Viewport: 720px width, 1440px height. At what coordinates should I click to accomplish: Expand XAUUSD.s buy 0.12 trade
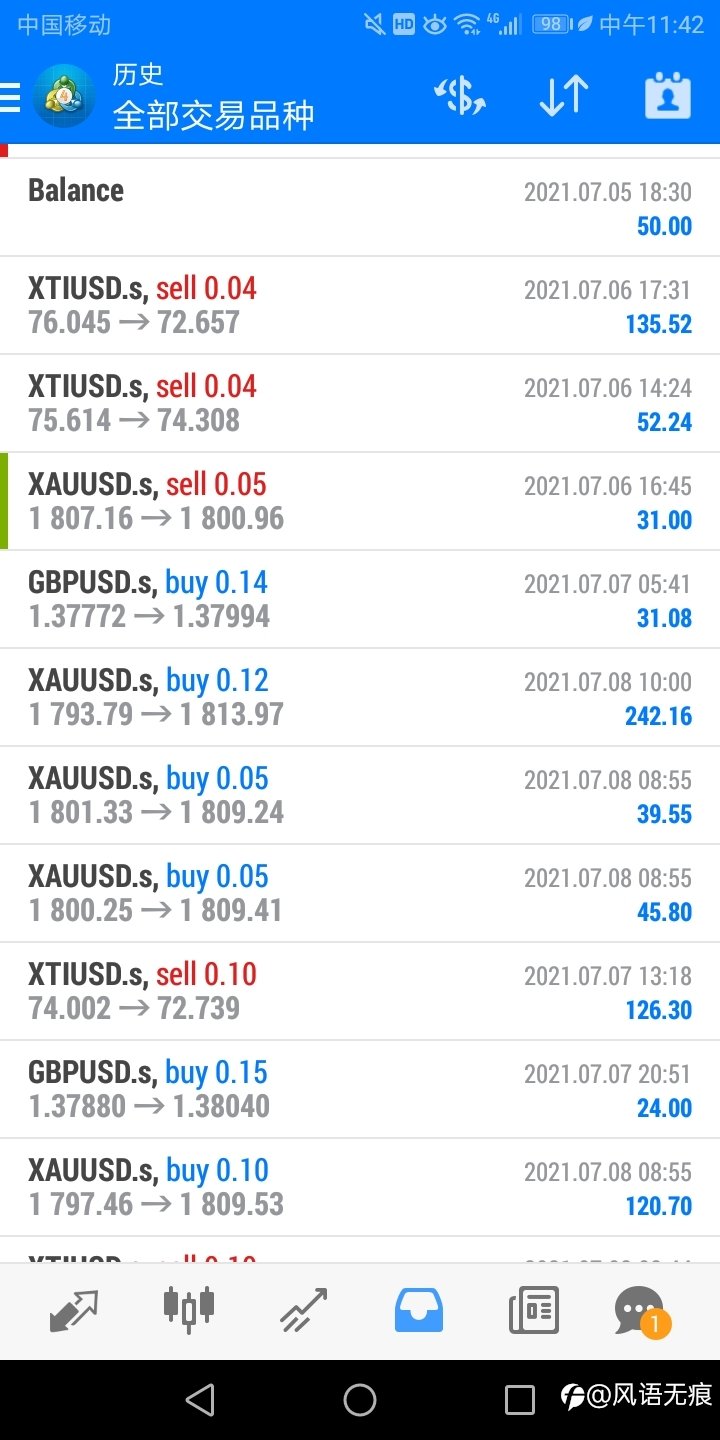(x=360, y=697)
